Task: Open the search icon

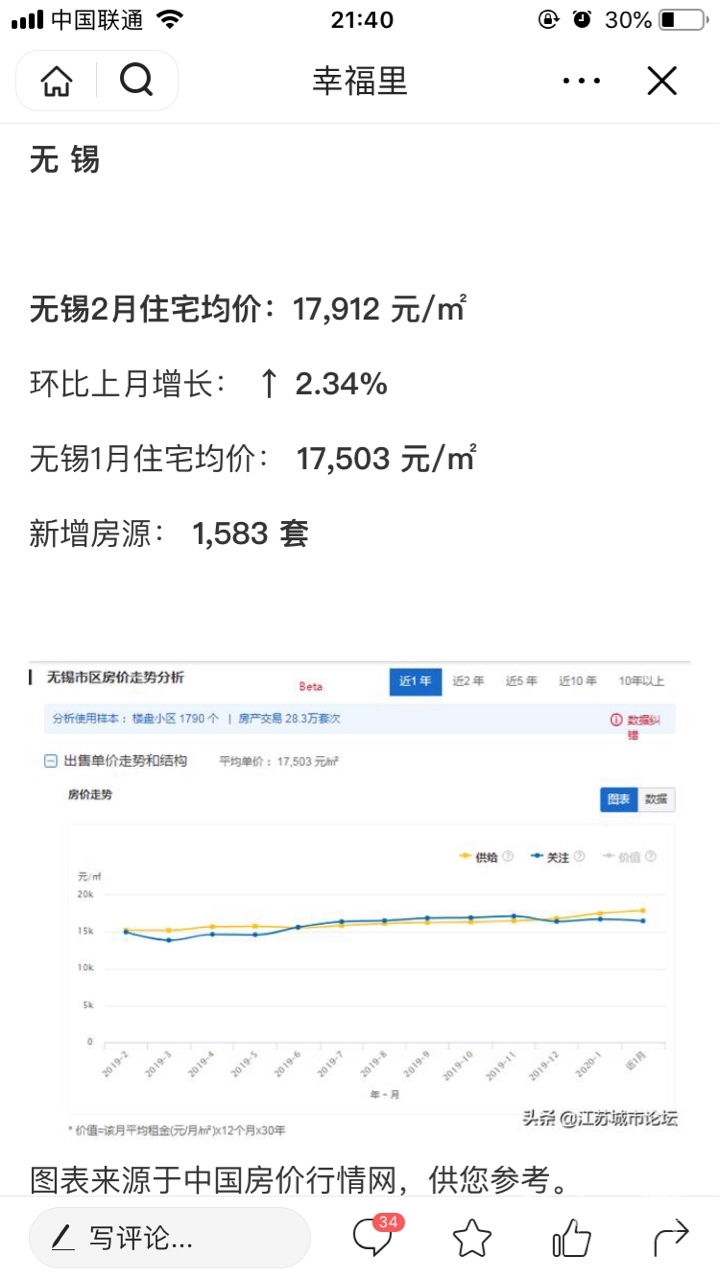Action: pos(137,81)
